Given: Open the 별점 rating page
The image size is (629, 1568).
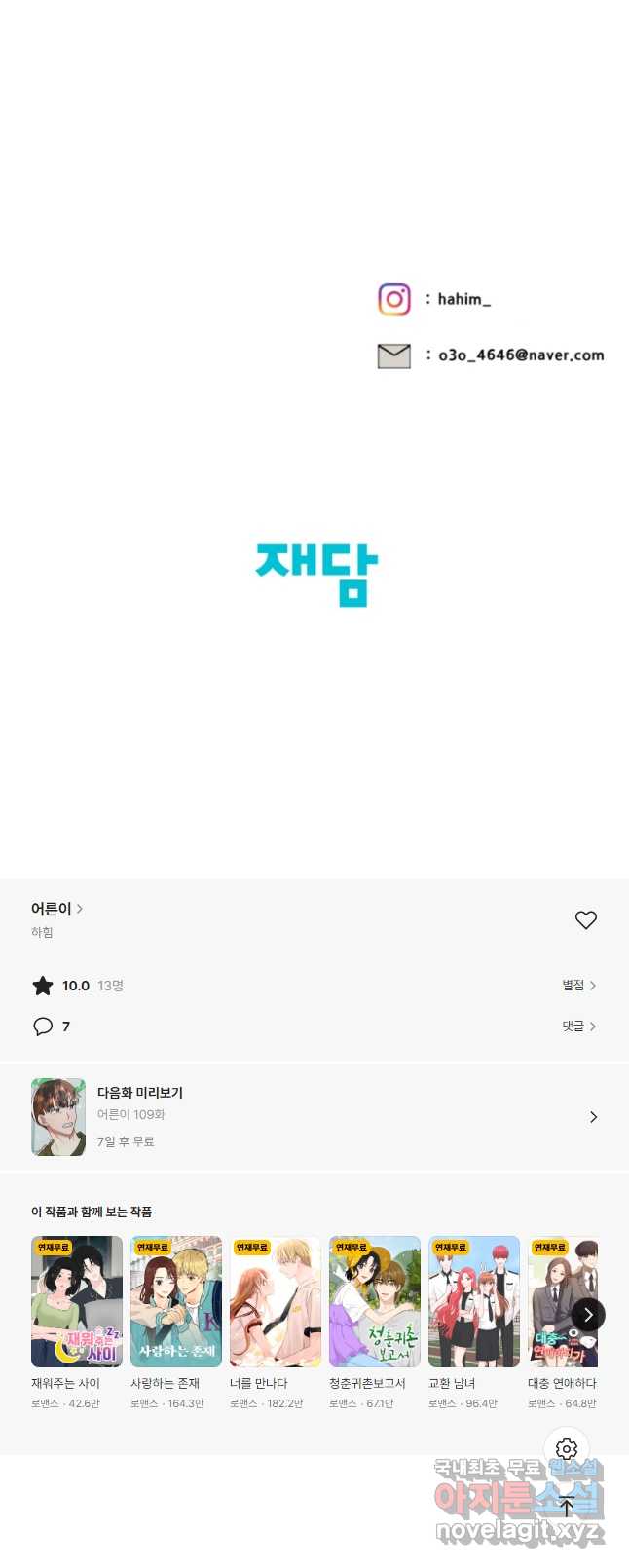Looking at the screenshot, I should (578, 986).
